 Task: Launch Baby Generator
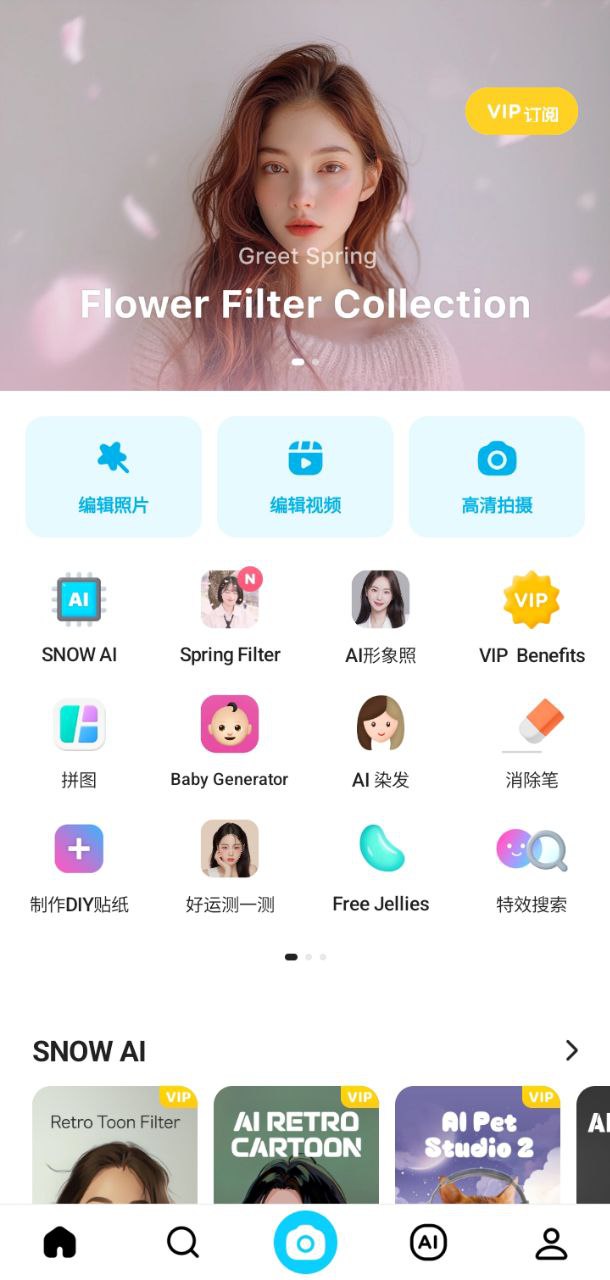[x=230, y=725]
